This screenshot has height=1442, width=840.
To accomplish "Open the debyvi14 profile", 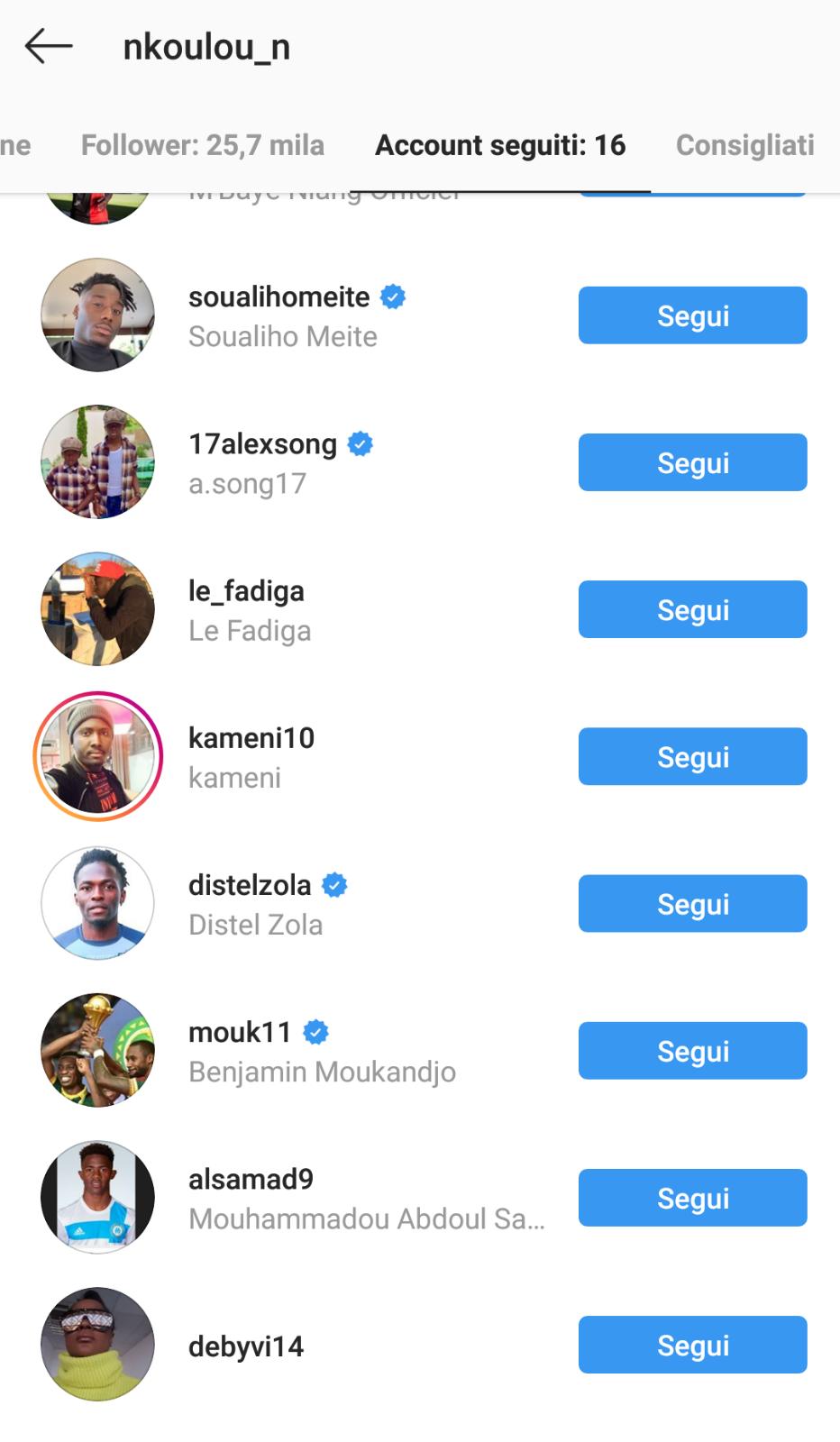I will click(x=246, y=1346).
